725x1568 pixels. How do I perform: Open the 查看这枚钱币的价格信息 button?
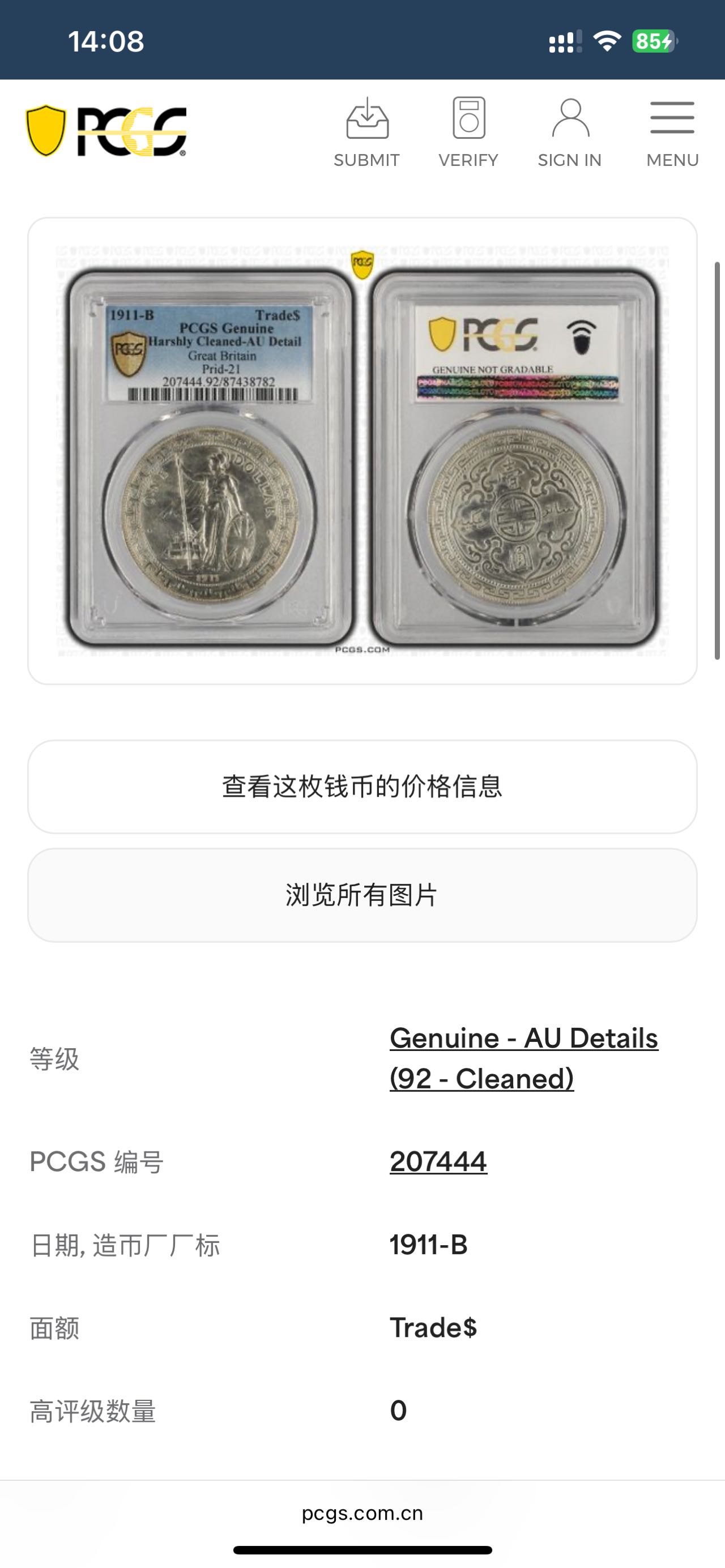point(362,785)
